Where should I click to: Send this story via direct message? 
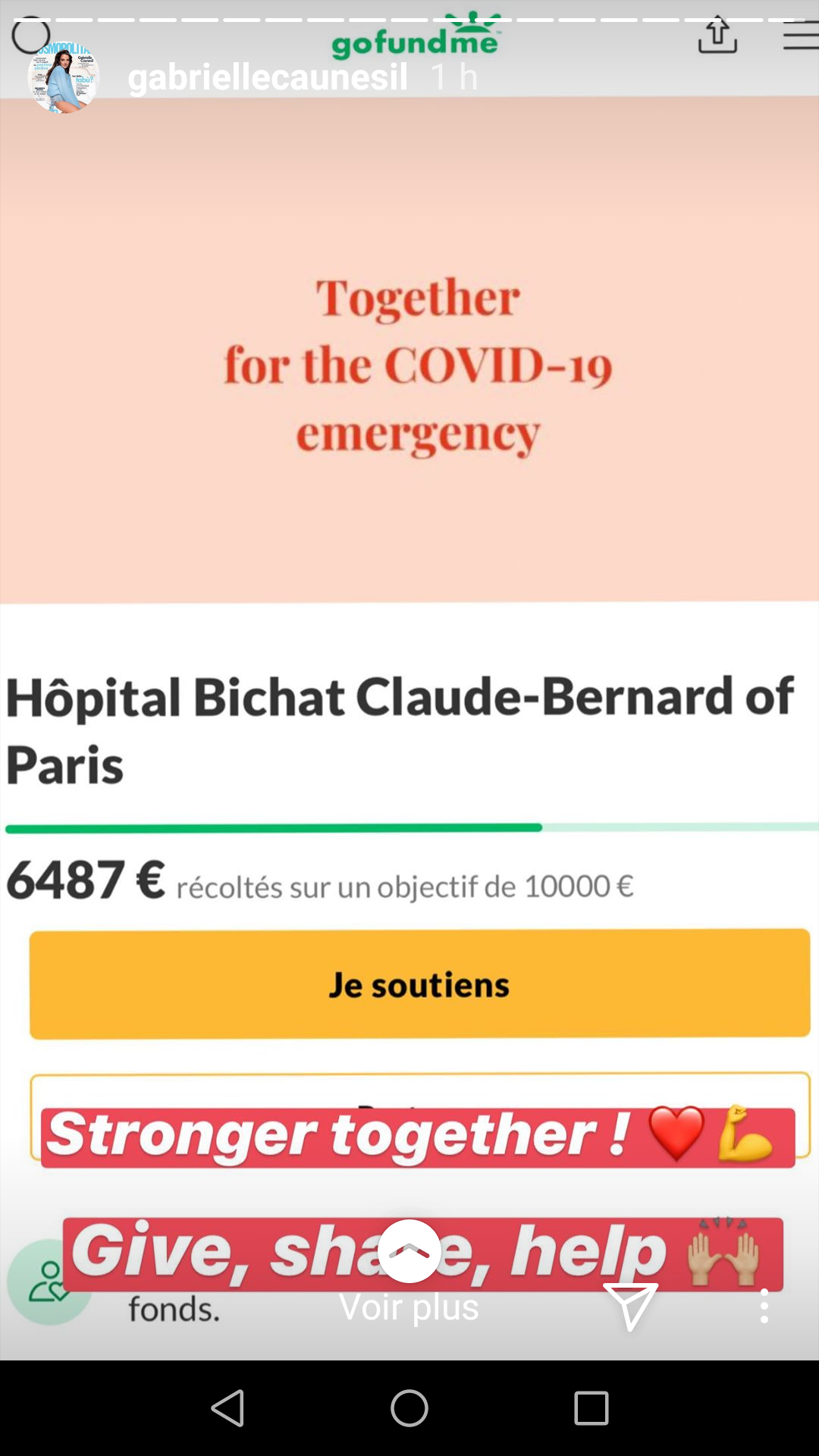tap(629, 1306)
